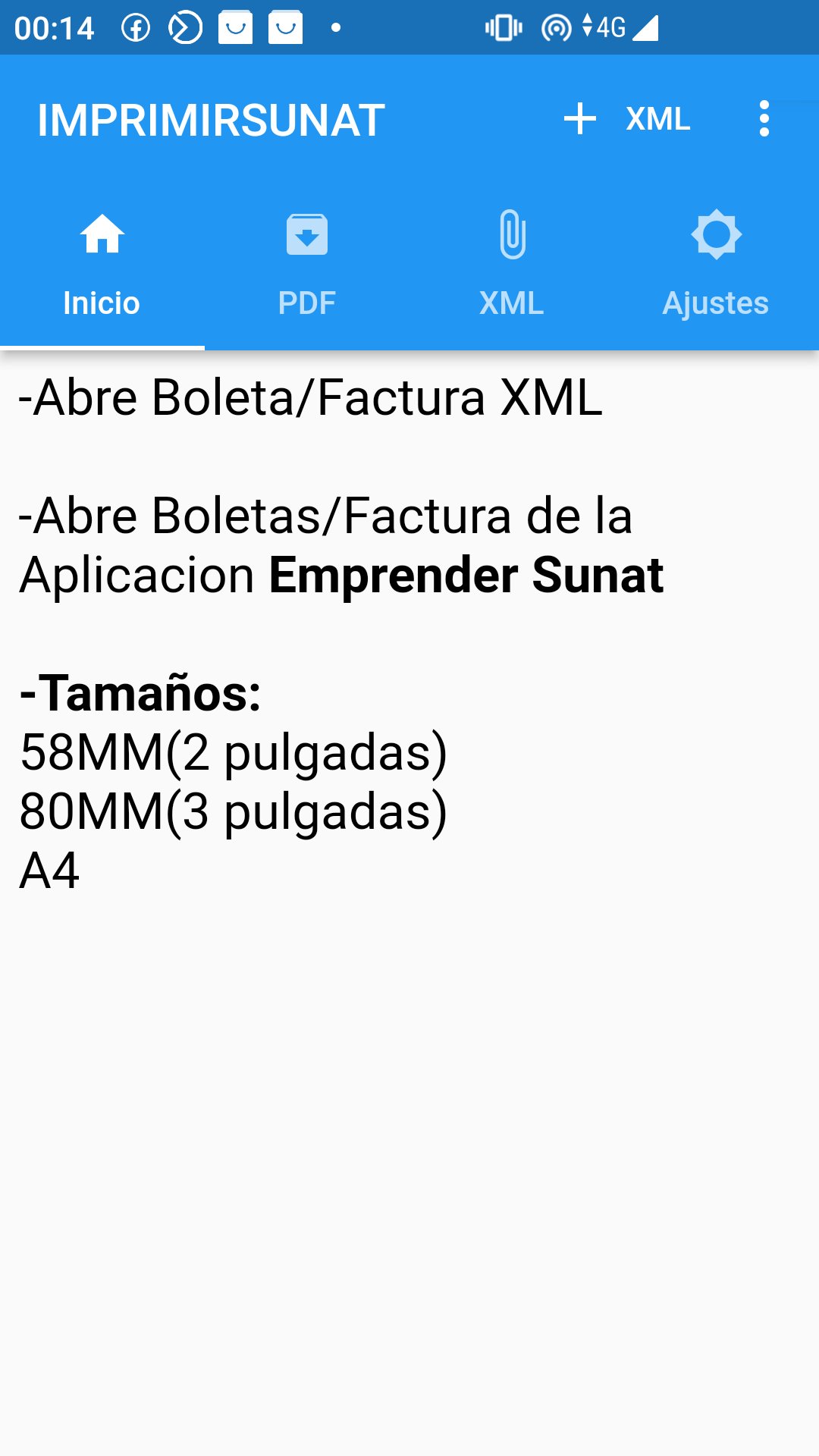
Task: Add a new XML file
Action: tap(626, 119)
